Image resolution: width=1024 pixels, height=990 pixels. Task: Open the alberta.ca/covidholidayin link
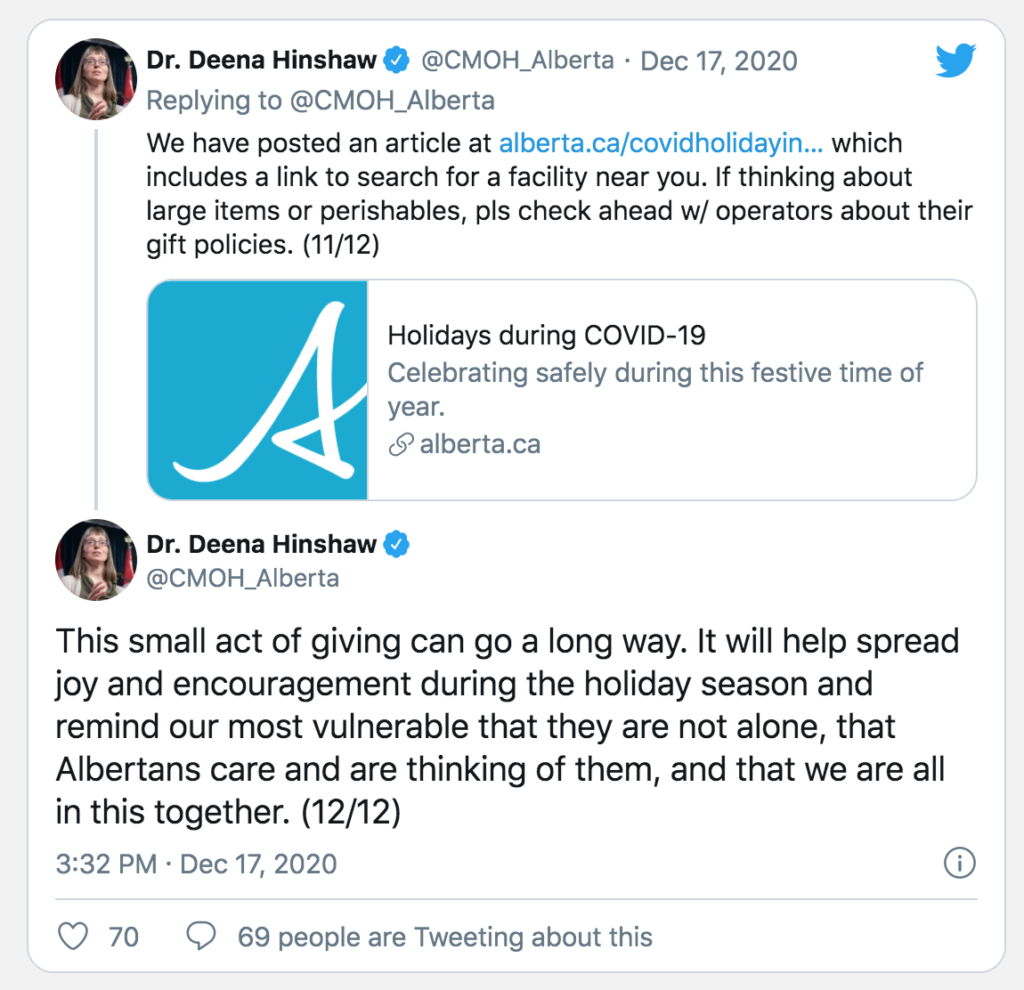[x=661, y=141]
